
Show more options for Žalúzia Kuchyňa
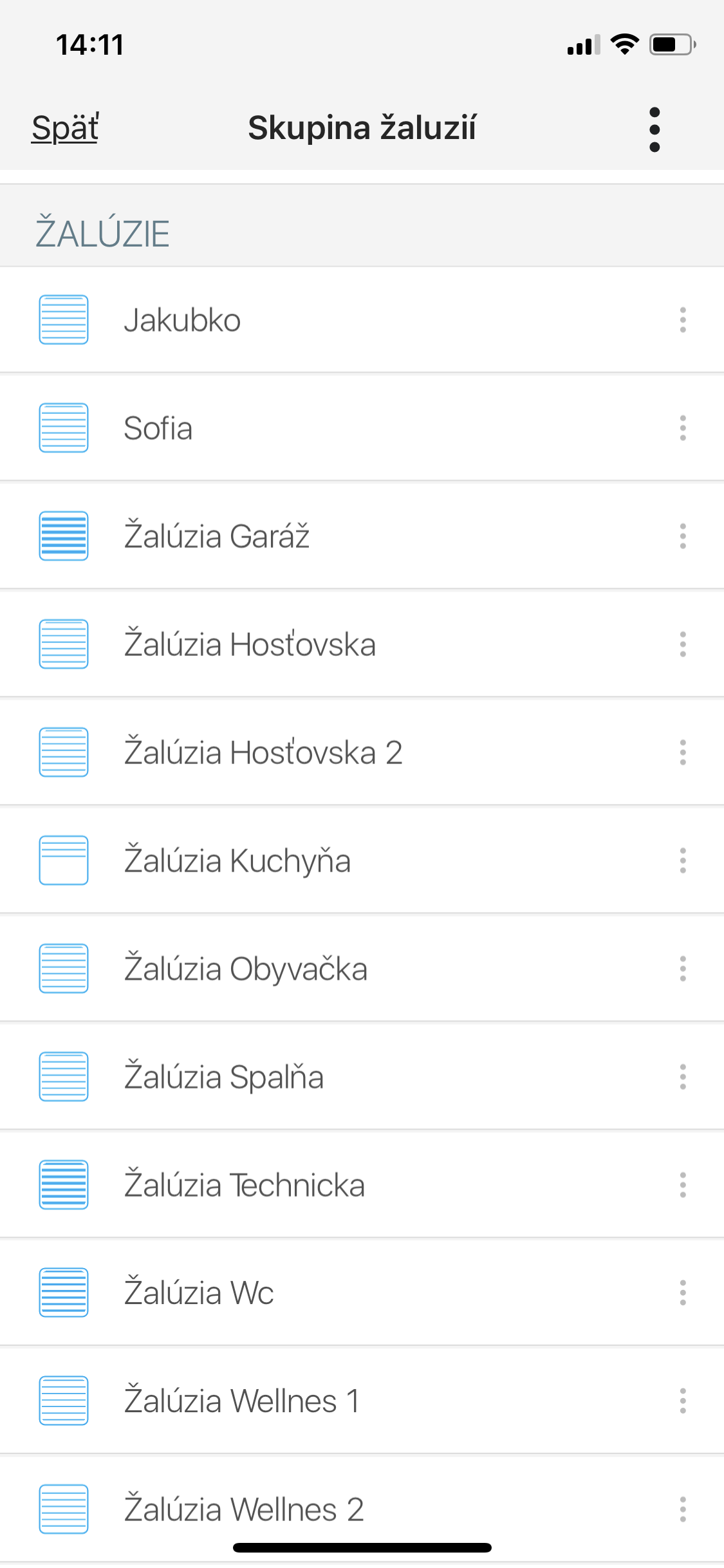point(683,861)
